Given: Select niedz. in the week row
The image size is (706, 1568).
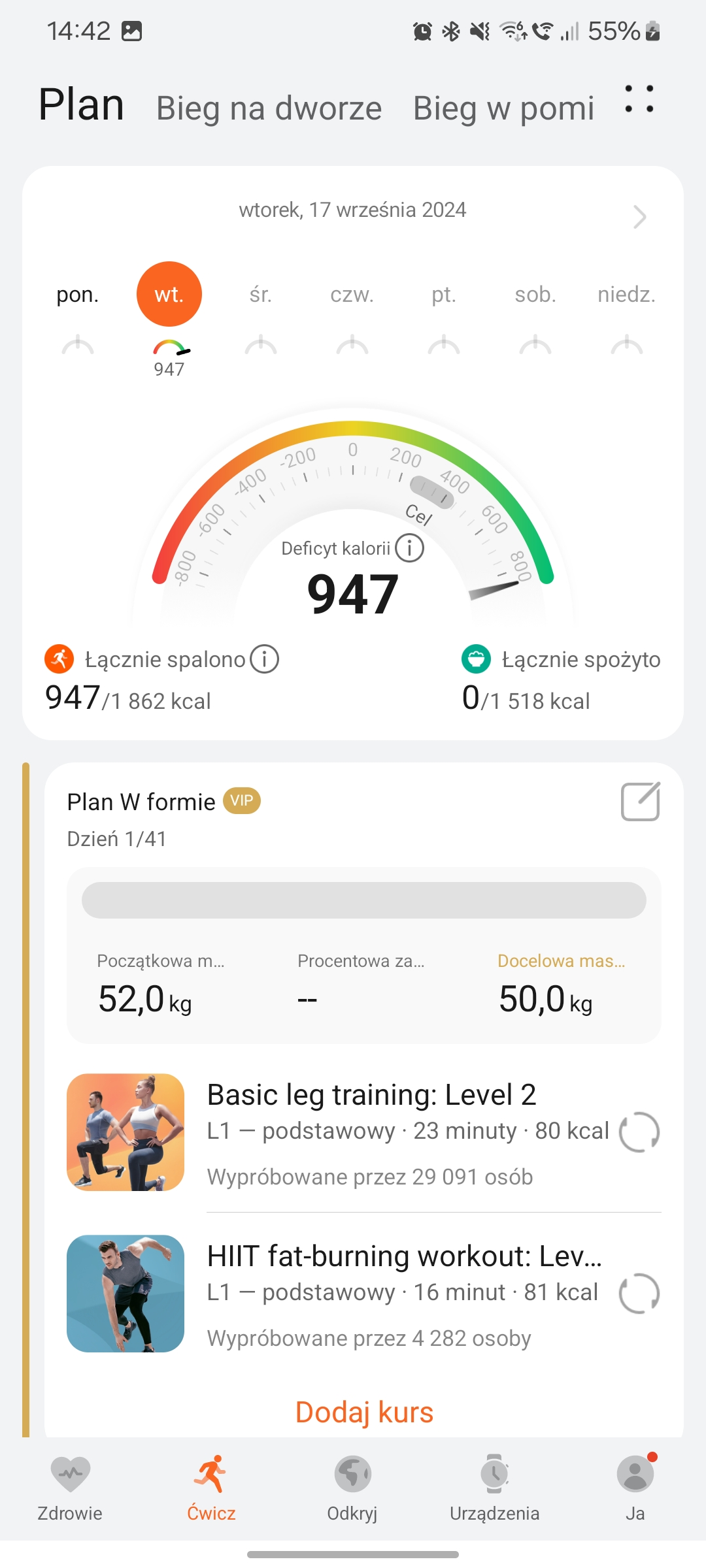Looking at the screenshot, I should [x=626, y=295].
